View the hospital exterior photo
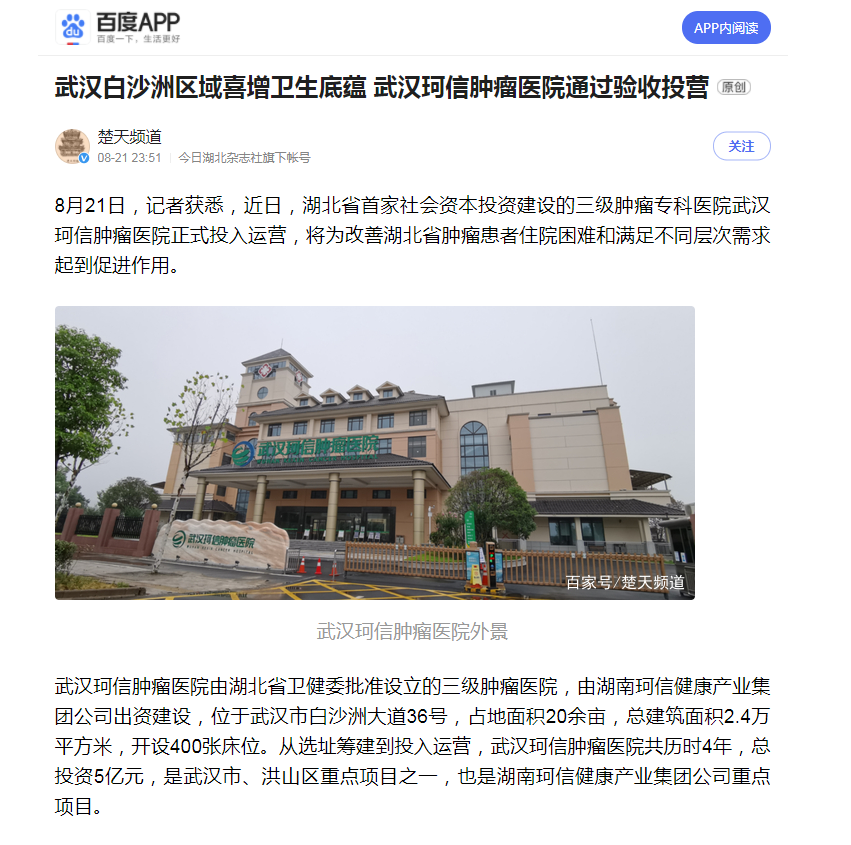Screen dimensions: 851x845 (374, 452)
